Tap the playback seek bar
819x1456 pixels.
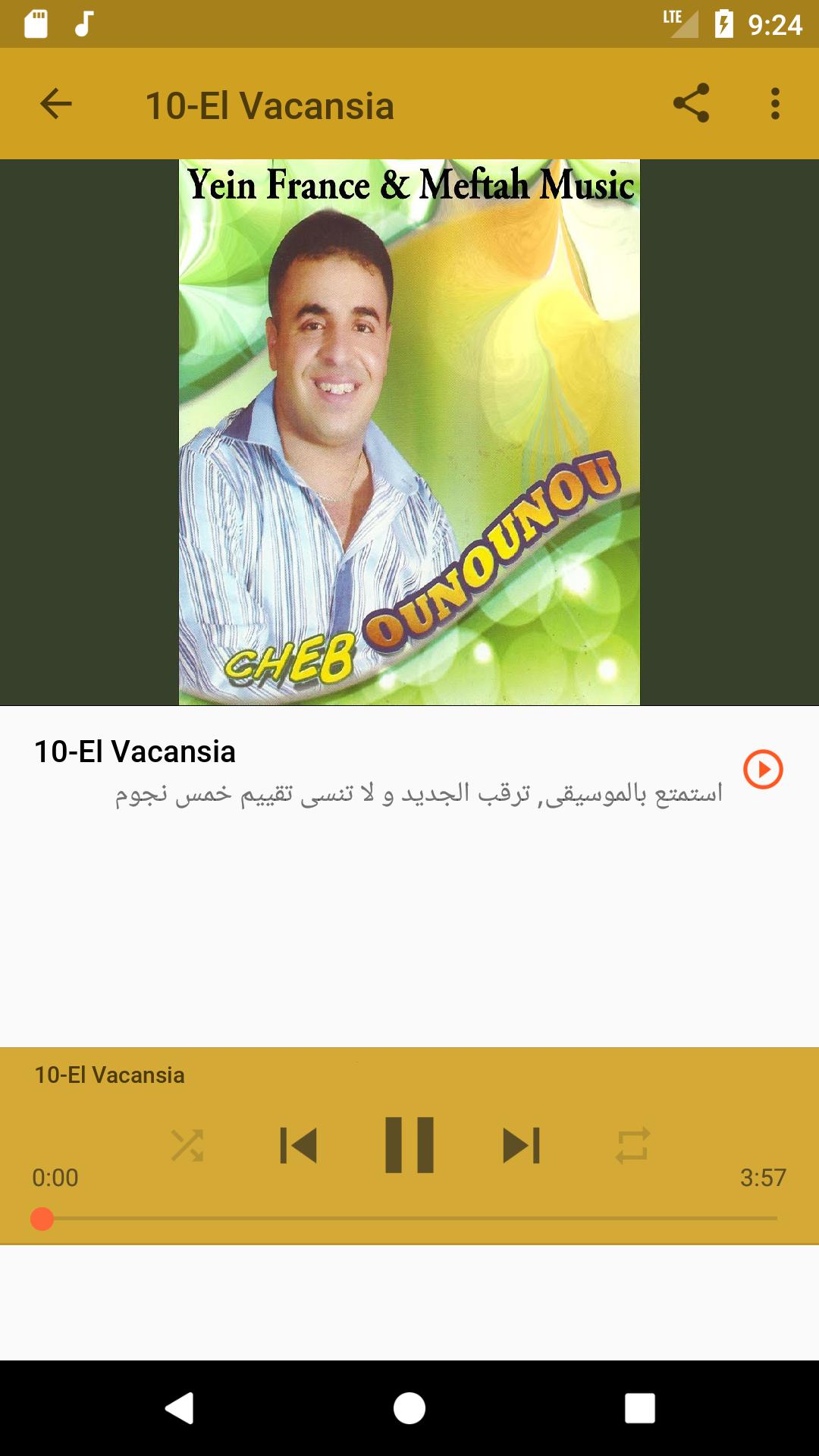click(409, 1219)
